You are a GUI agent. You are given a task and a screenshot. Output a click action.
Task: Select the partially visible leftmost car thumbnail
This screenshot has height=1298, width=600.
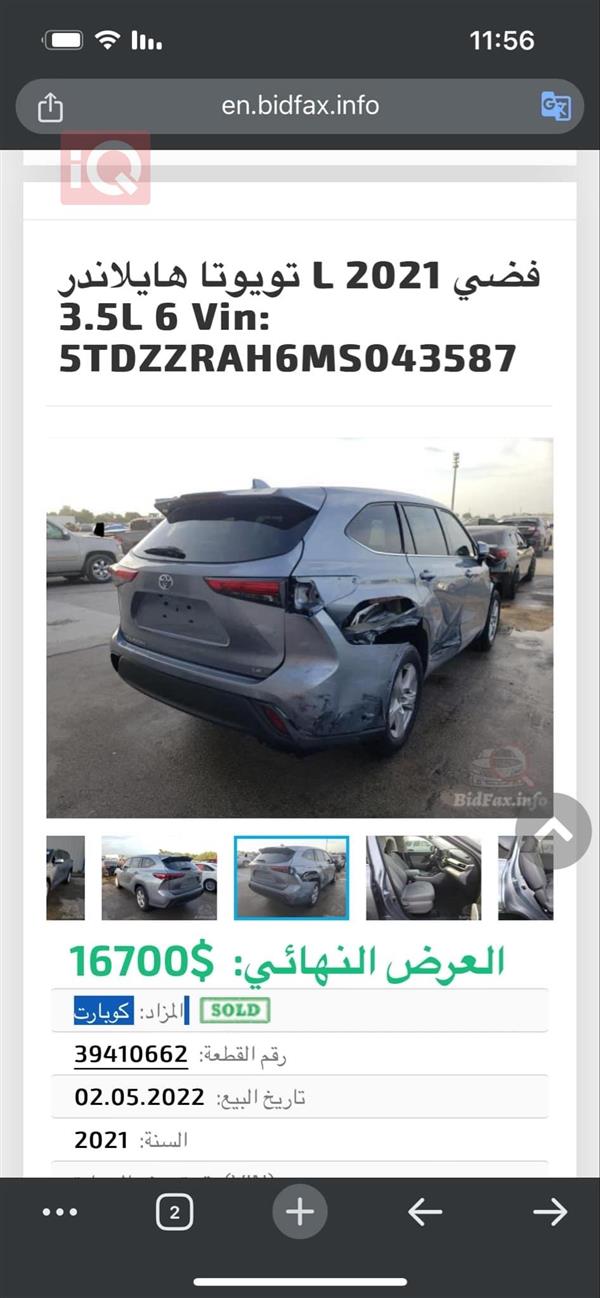[x=66, y=878]
